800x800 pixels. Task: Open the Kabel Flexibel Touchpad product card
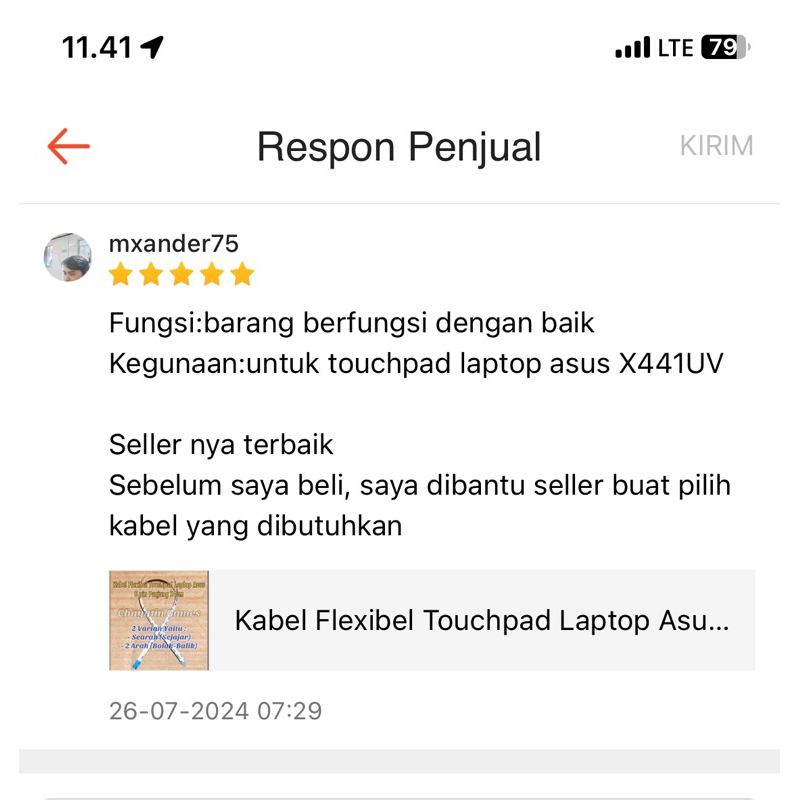point(432,620)
